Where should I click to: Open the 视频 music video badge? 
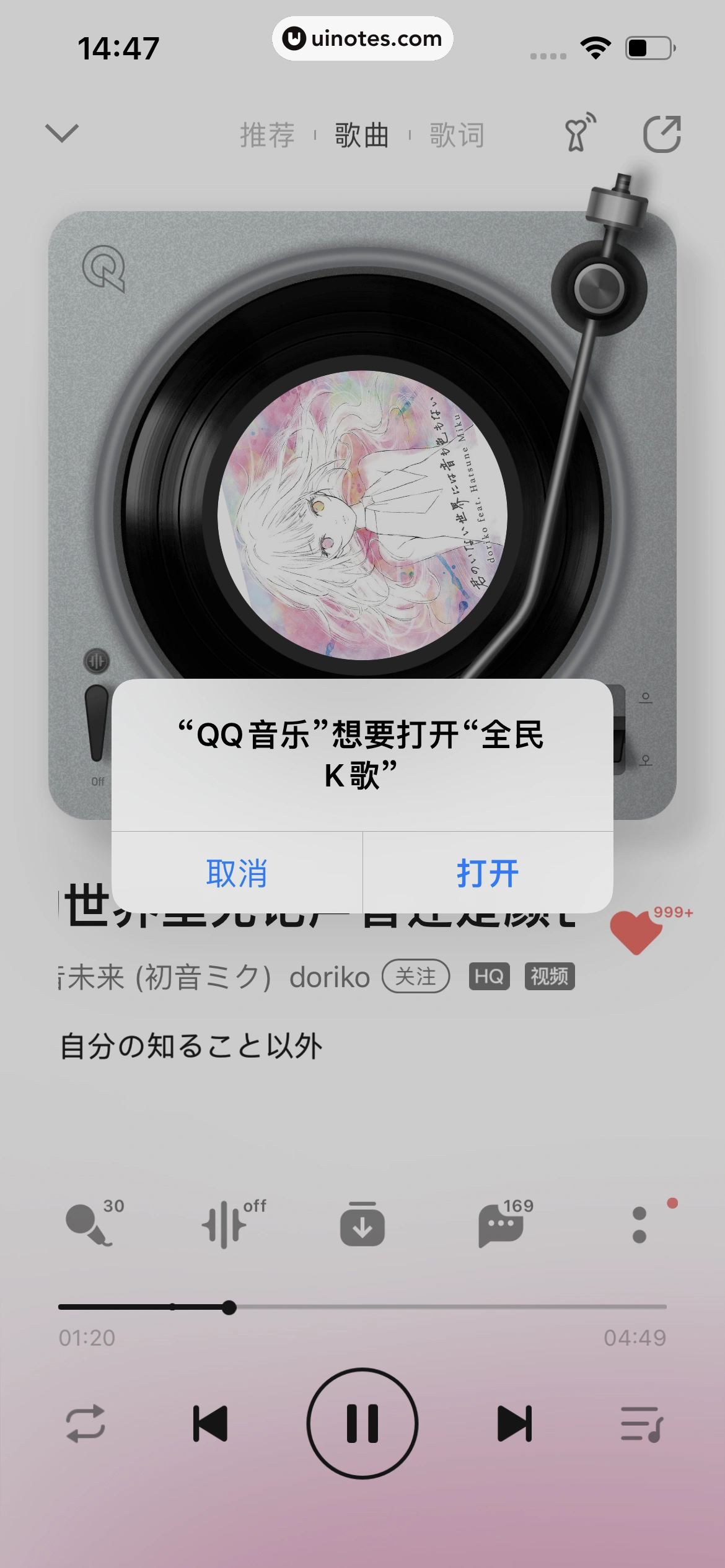point(550,977)
